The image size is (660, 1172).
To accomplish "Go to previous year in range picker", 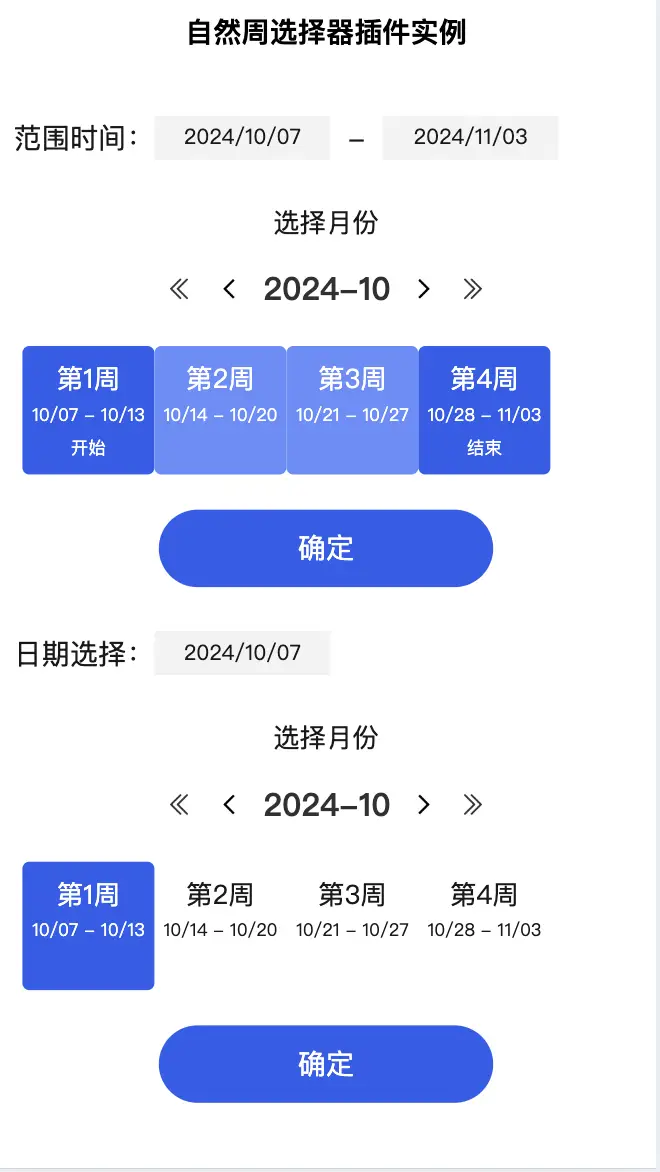I will pos(179,289).
